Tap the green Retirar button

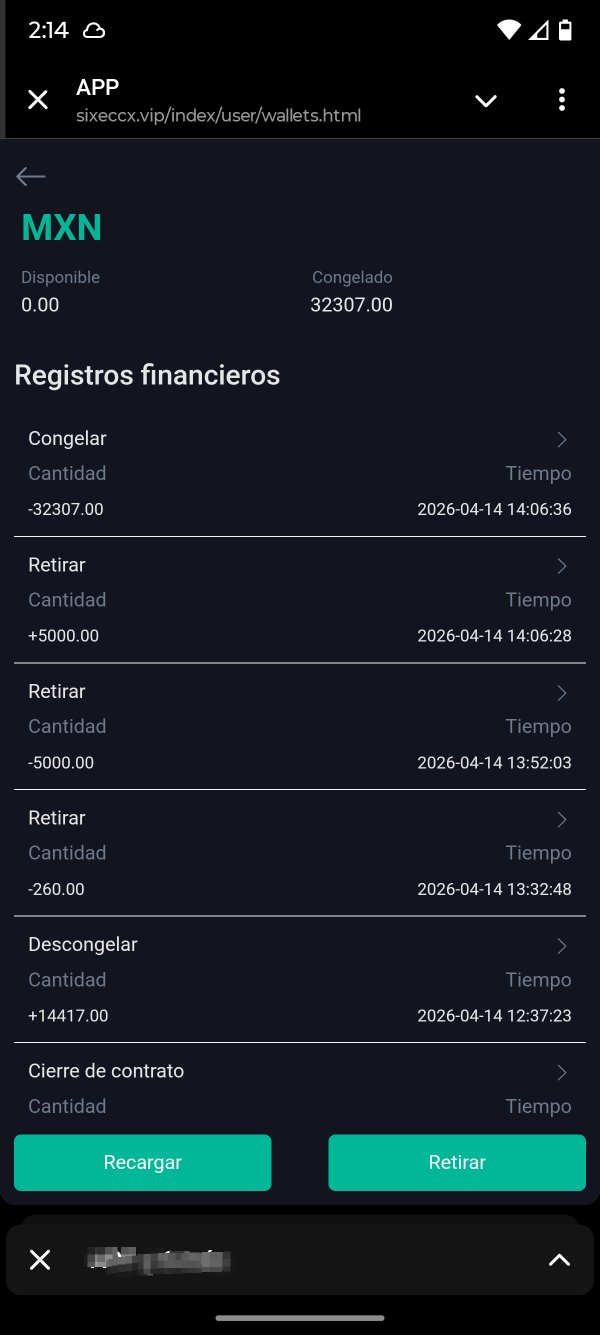tap(457, 1162)
